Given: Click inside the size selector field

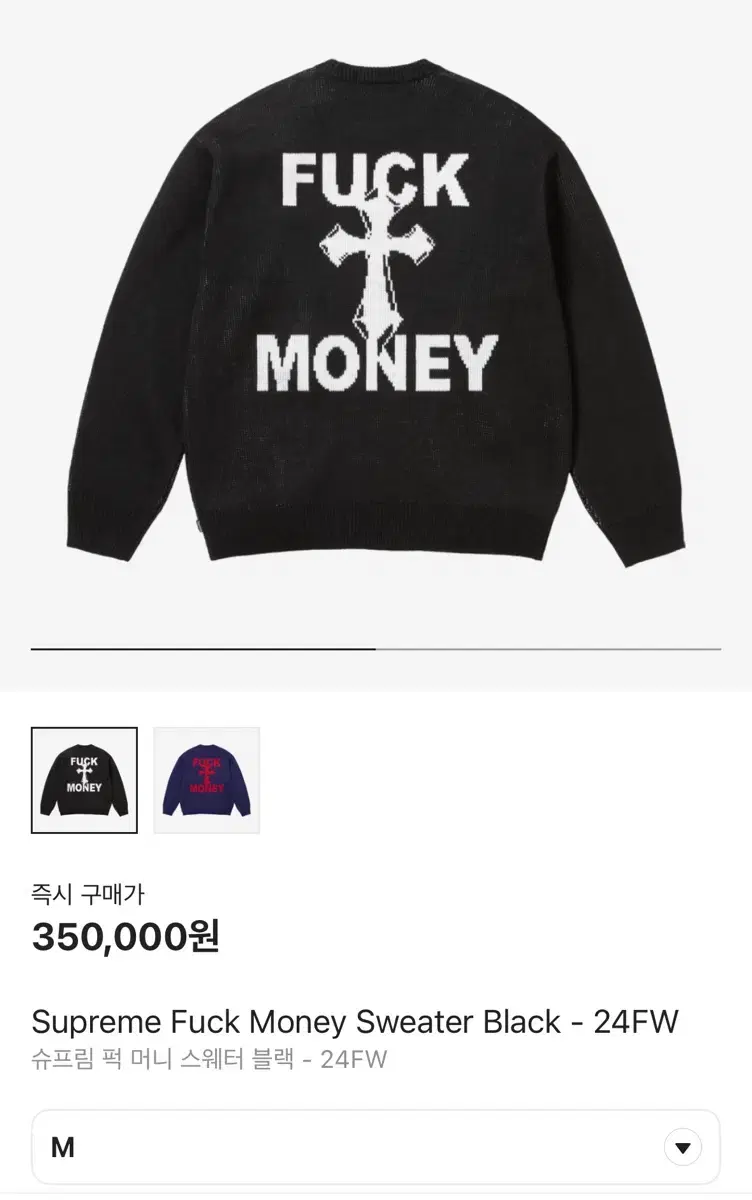Looking at the screenshot, I should coord(300,1146).
